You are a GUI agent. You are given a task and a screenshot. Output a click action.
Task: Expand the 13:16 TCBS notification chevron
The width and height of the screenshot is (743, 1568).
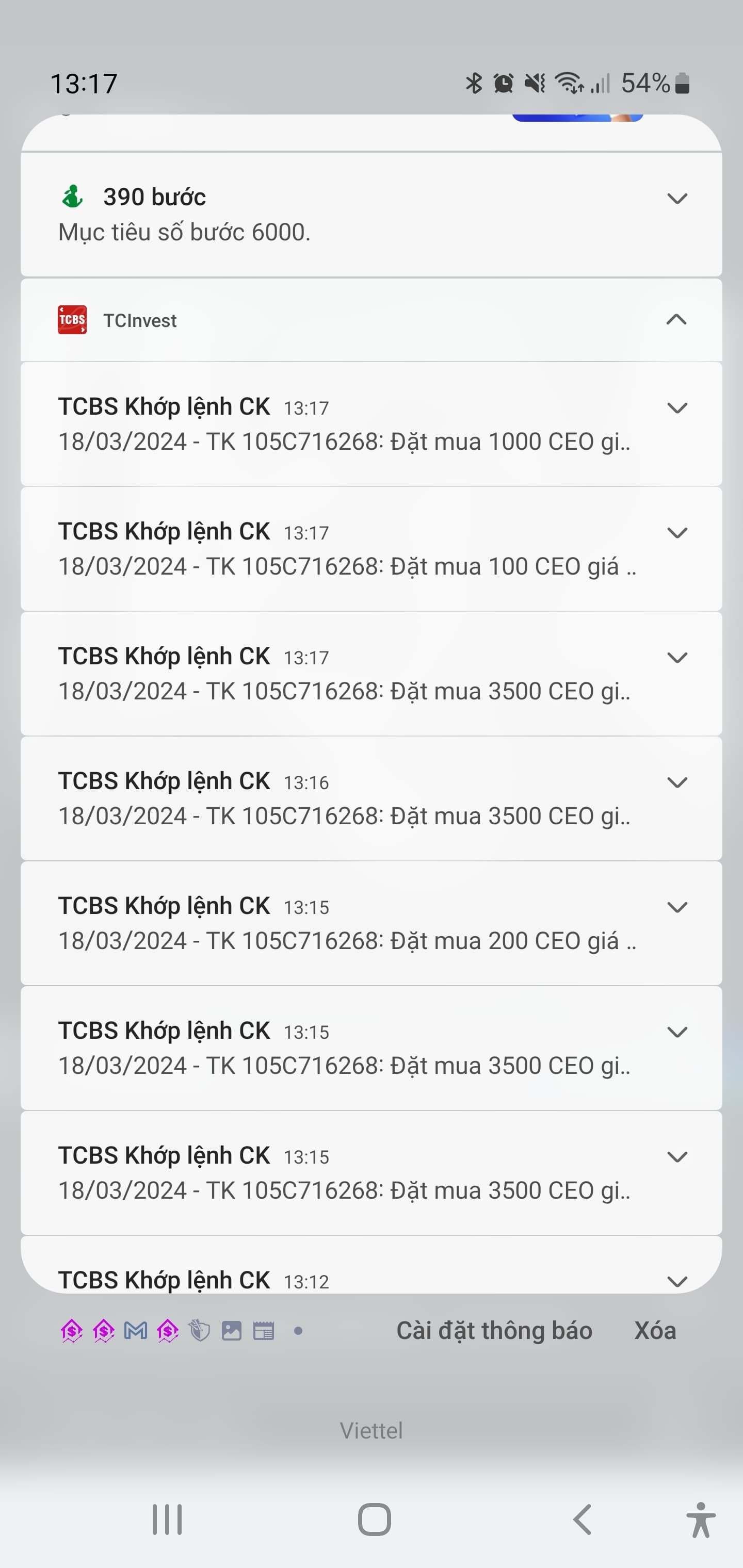676,782
